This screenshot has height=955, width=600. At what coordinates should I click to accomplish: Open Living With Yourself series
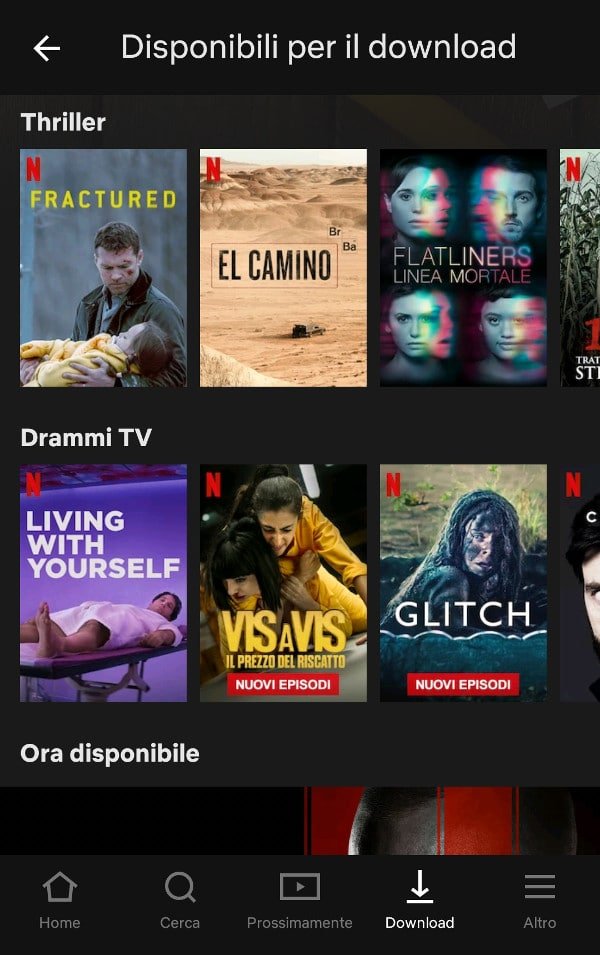pyautogui.click(x=103, y=583)
